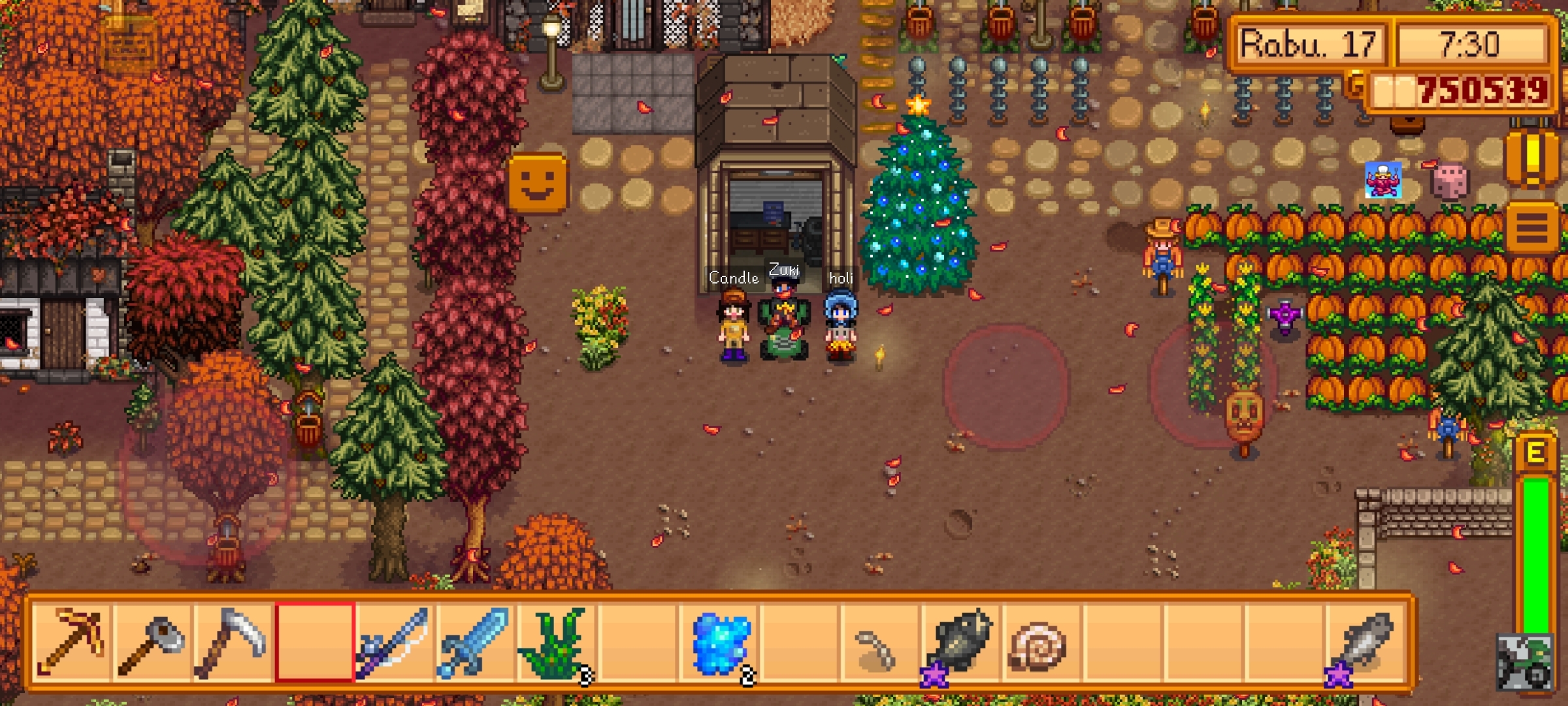This screenshot has width=1568, height=706.
Task: Tap the smiley face emote button
Action: tap(537, 183)
